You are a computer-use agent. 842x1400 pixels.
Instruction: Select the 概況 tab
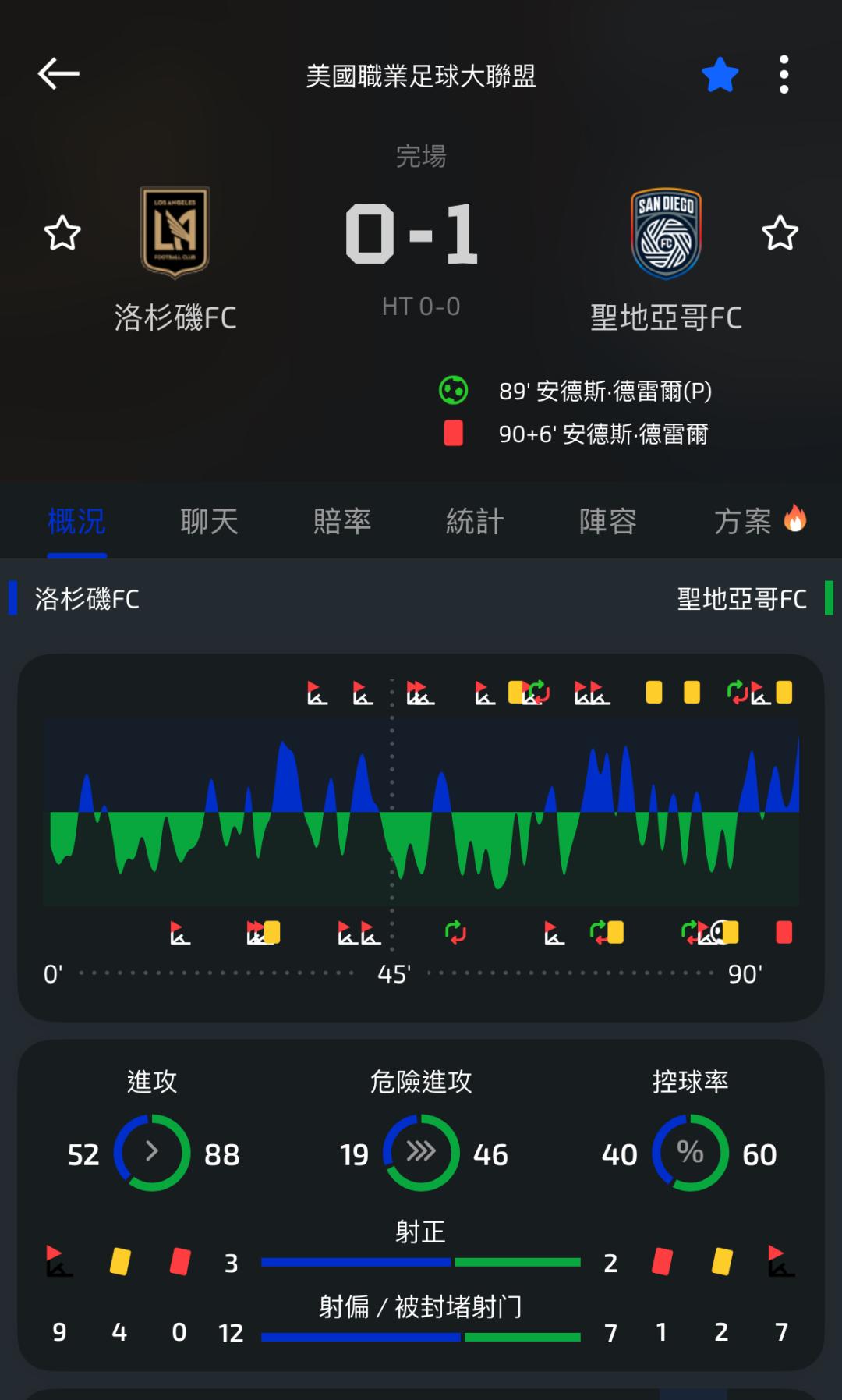(76, 521)
